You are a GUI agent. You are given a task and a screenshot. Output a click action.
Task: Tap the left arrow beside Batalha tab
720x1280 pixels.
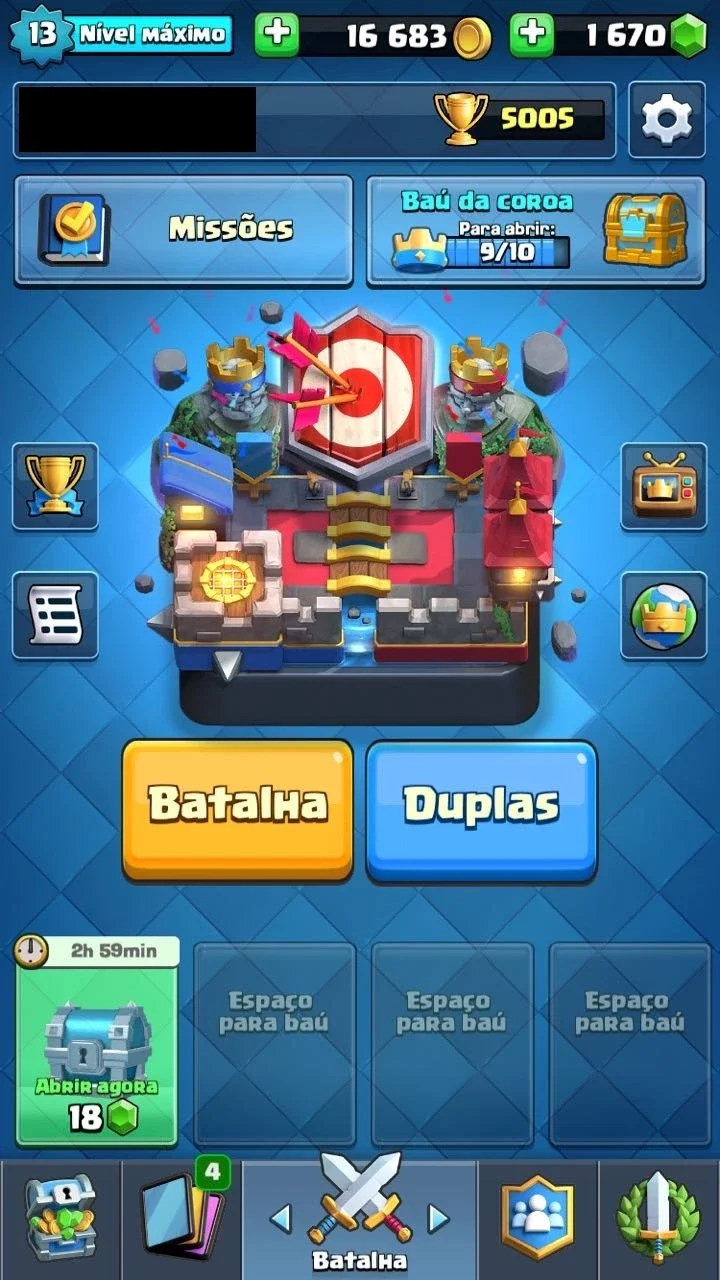(x=281, y=1217)
